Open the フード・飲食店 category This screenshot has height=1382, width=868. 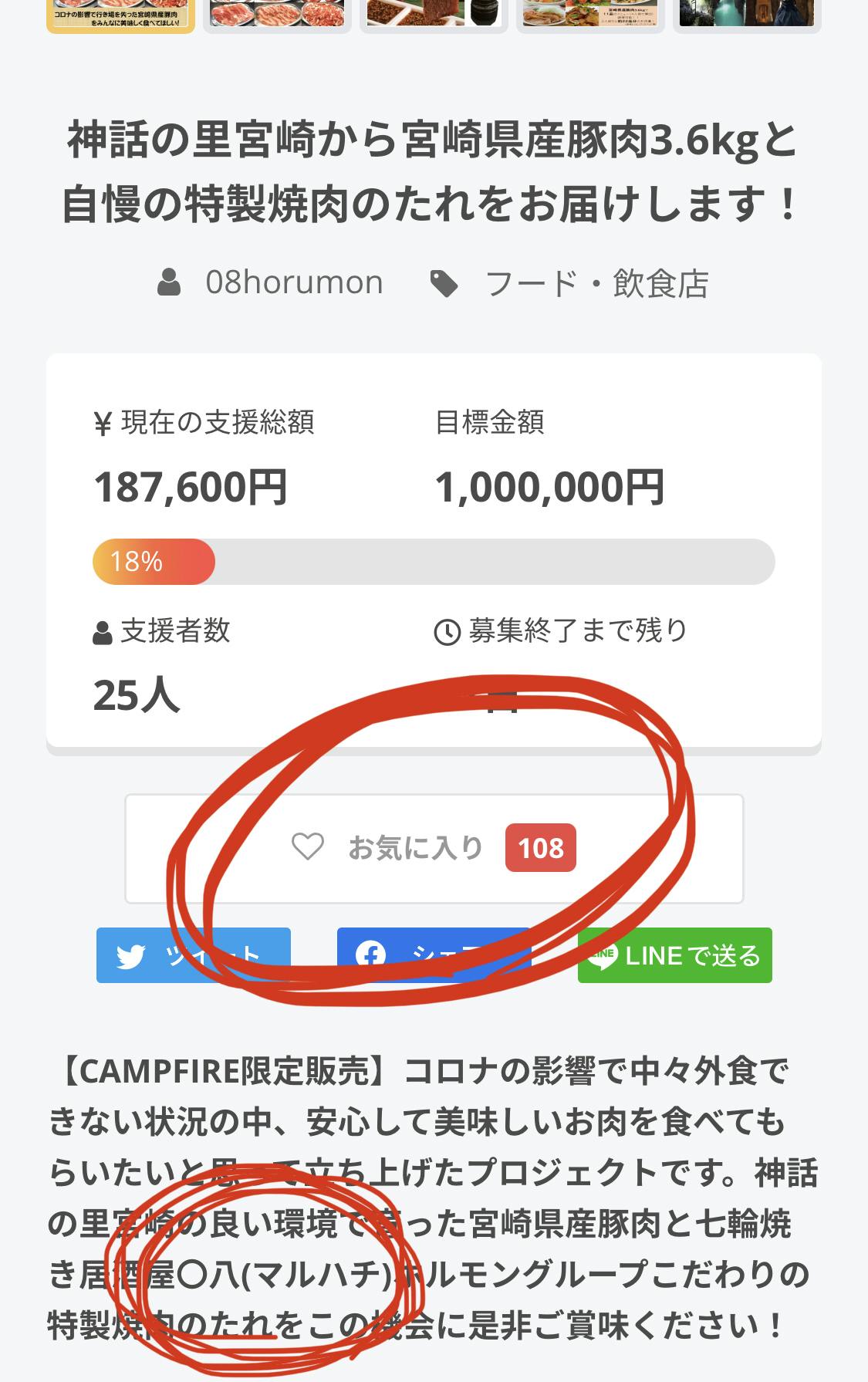[596, 283]
